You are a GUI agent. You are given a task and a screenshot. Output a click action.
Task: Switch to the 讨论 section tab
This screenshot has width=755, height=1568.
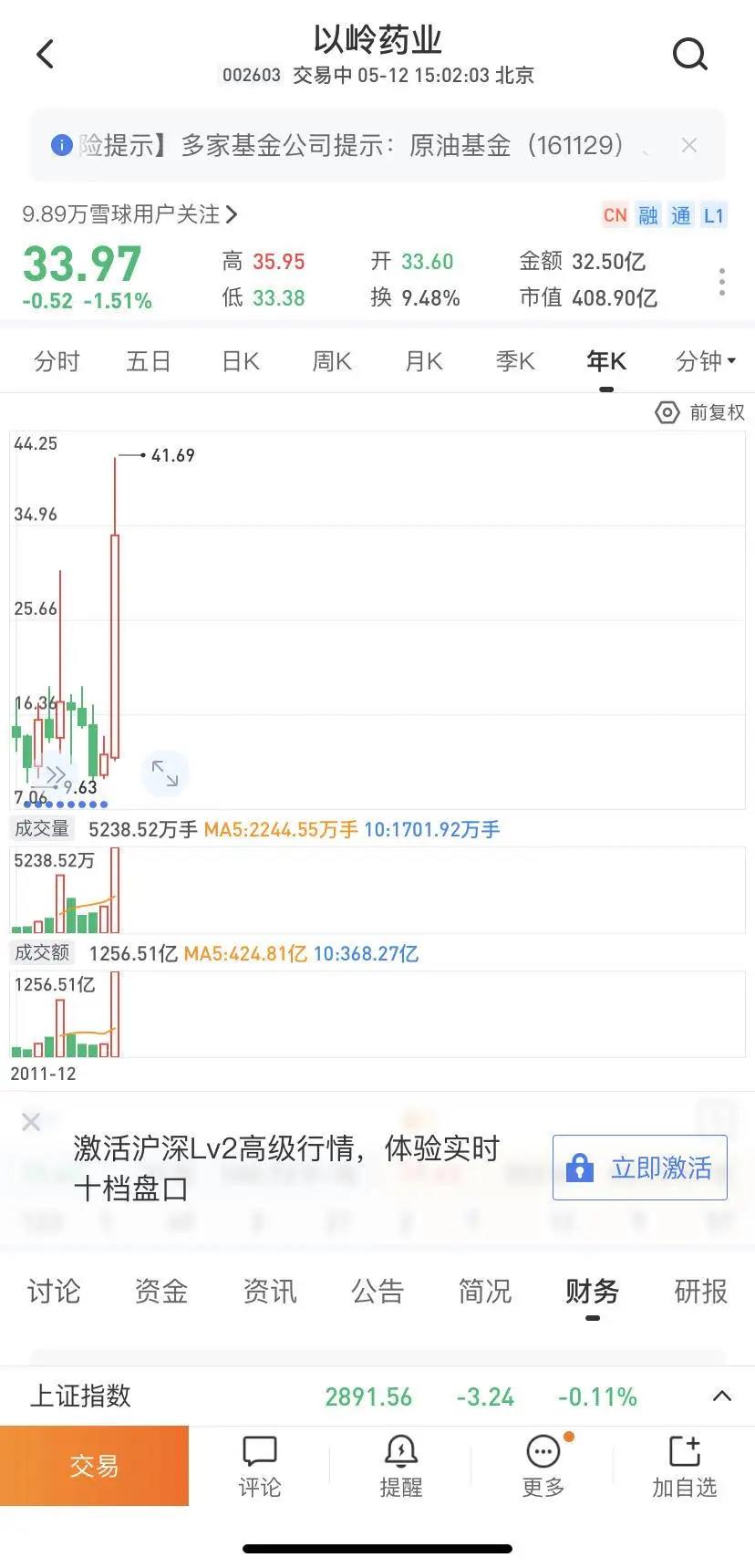point(54,1292)
